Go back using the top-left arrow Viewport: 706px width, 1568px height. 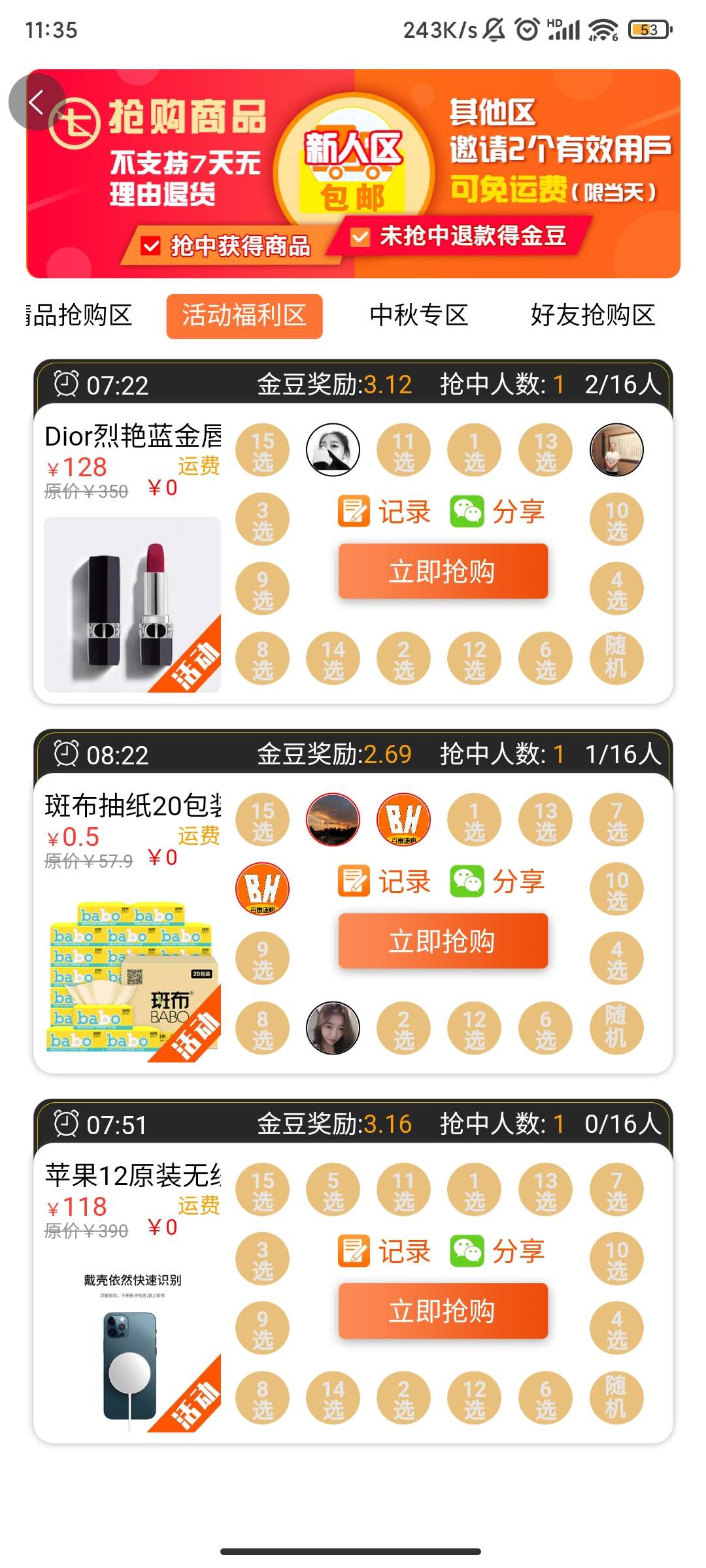[37, 102]
